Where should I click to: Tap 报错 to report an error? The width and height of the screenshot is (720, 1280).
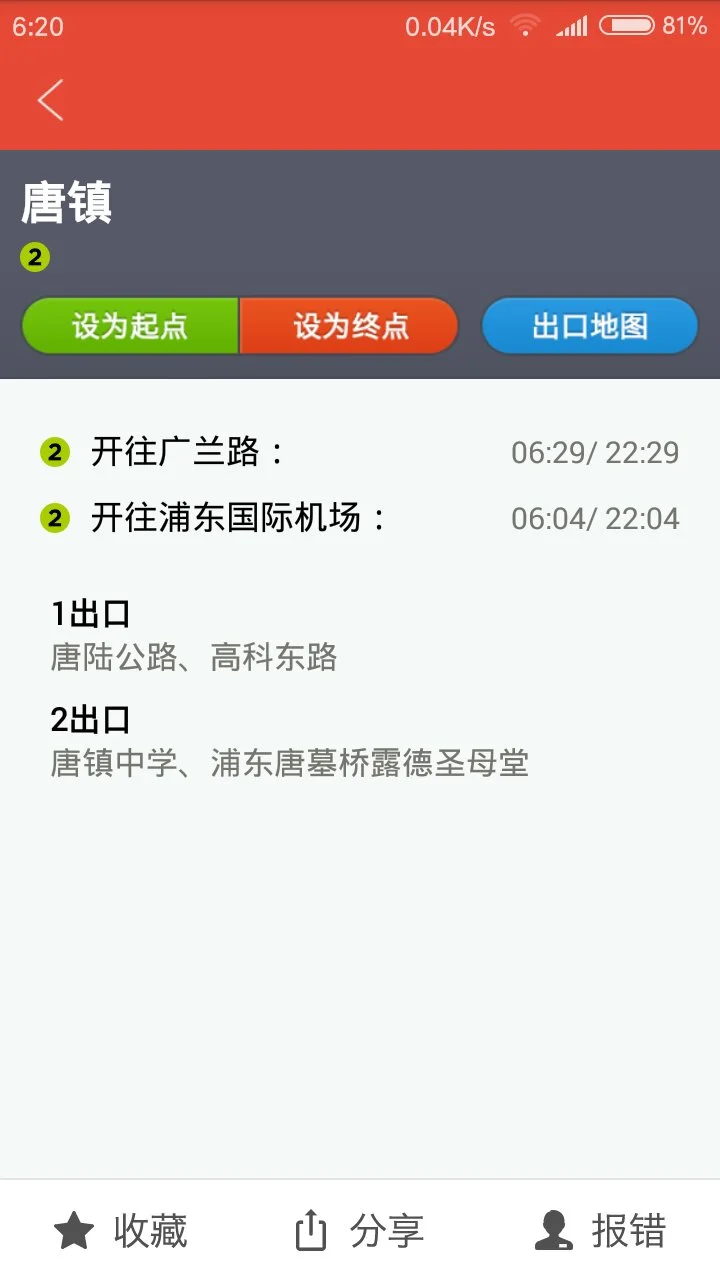[x=630, y=1233]
